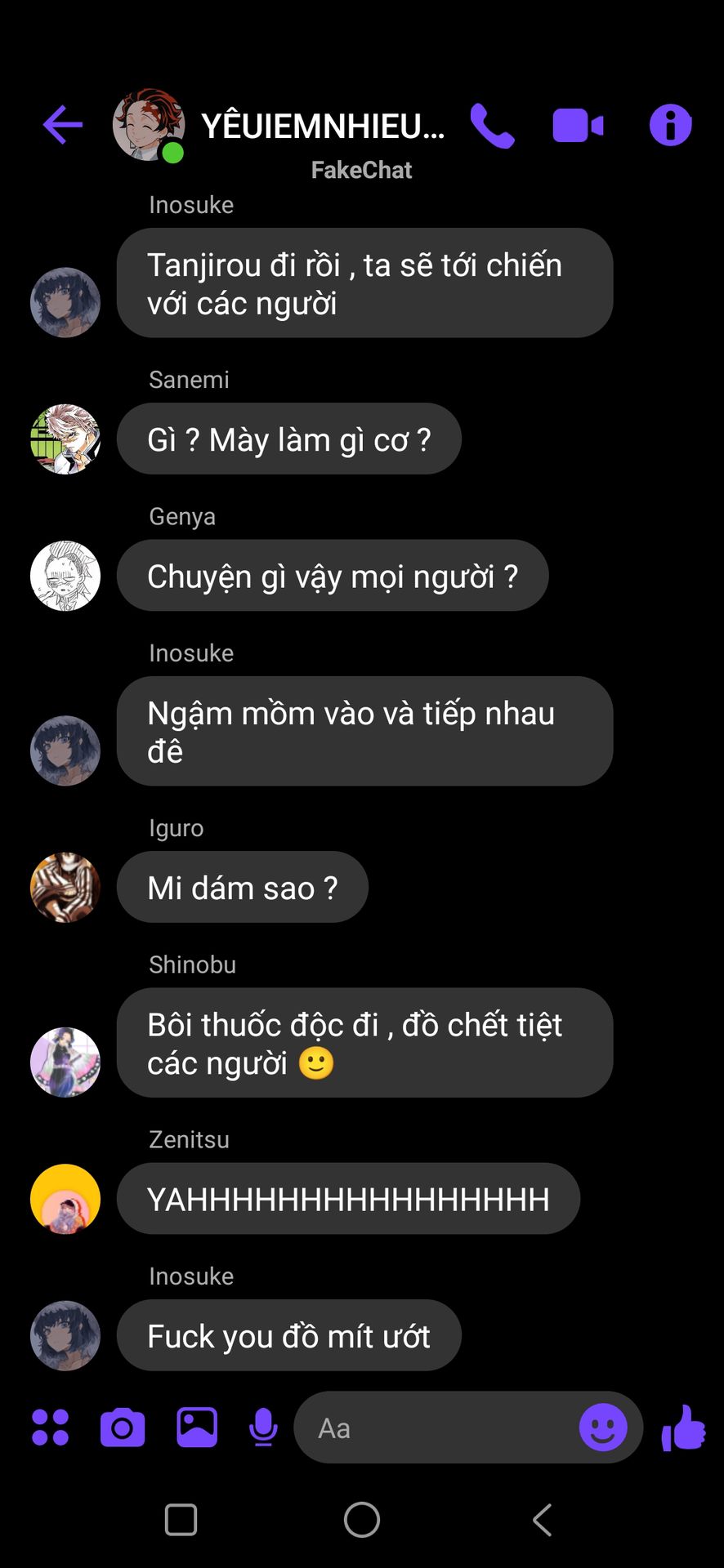This screenshot has height=1568, width=724.
Task: Go to the system home screen
Action: point(362,1520)
